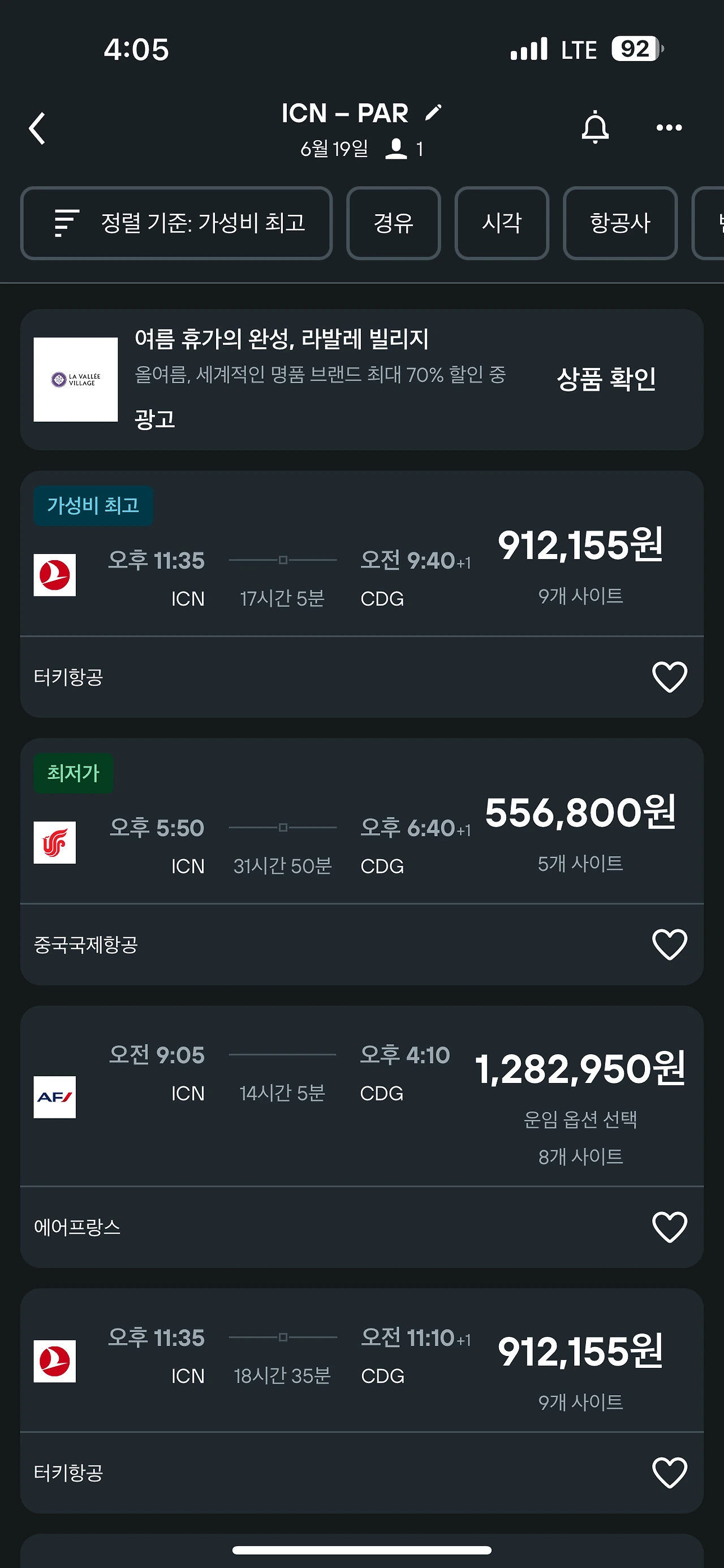Save the 터키항공 18시간 35분 flight with the heart
This screenshot has width=724, height=1568.
[x=669, y=1473]
